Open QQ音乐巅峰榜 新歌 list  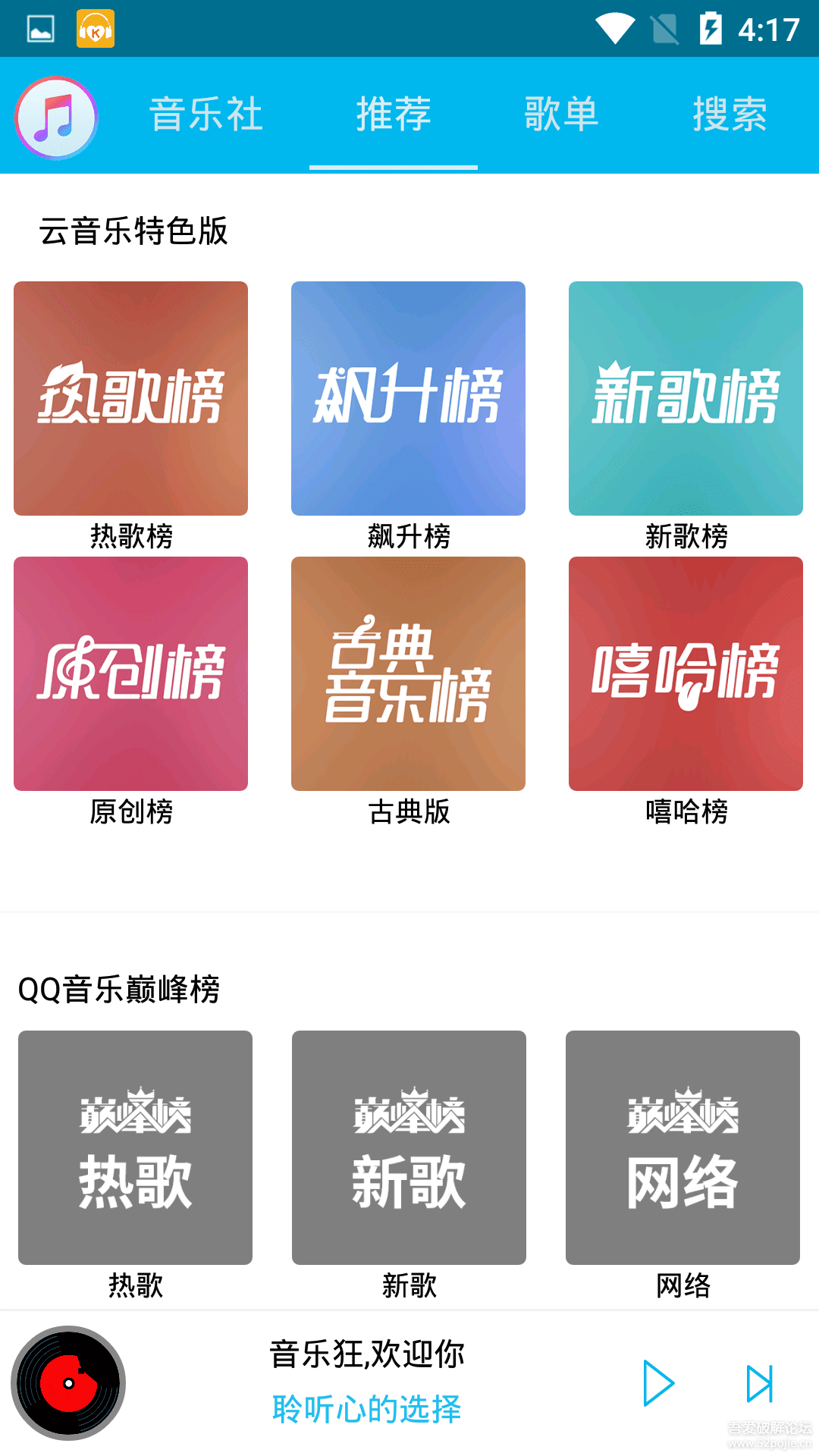click(409, 1147)
